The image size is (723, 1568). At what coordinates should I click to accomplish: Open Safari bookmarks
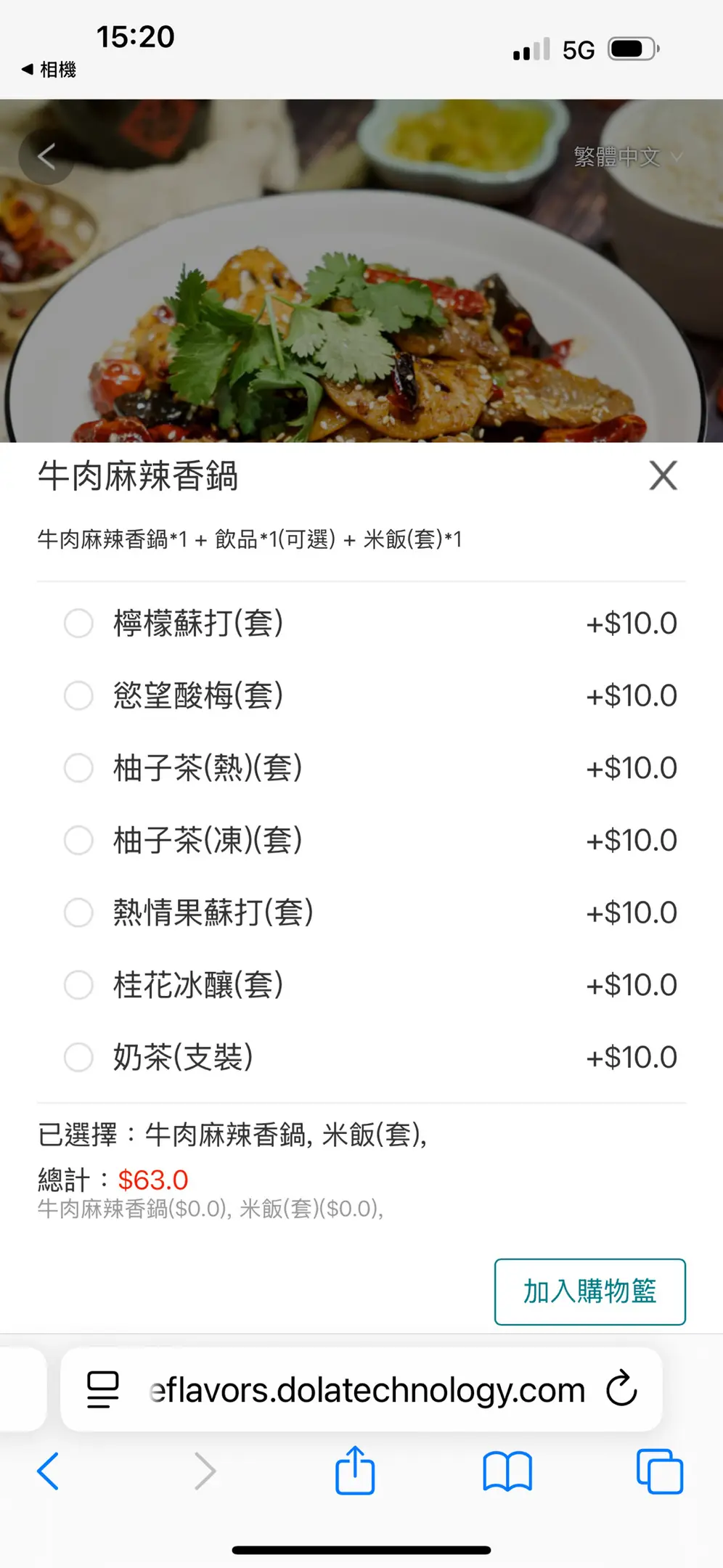pyautogui.click(x=507, y=1471)
